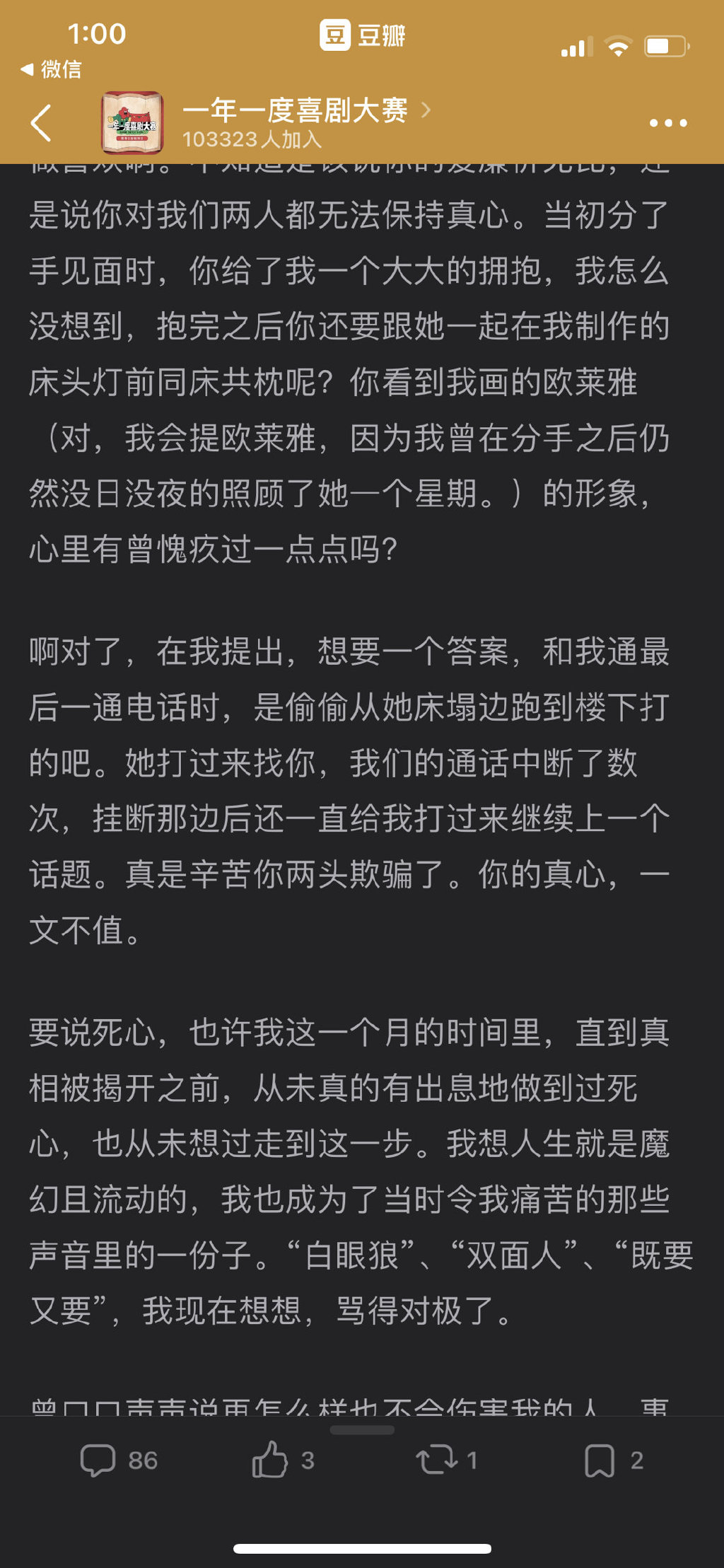
Task: Open the three-dot overflow menu
Action: tap(667, 123)
